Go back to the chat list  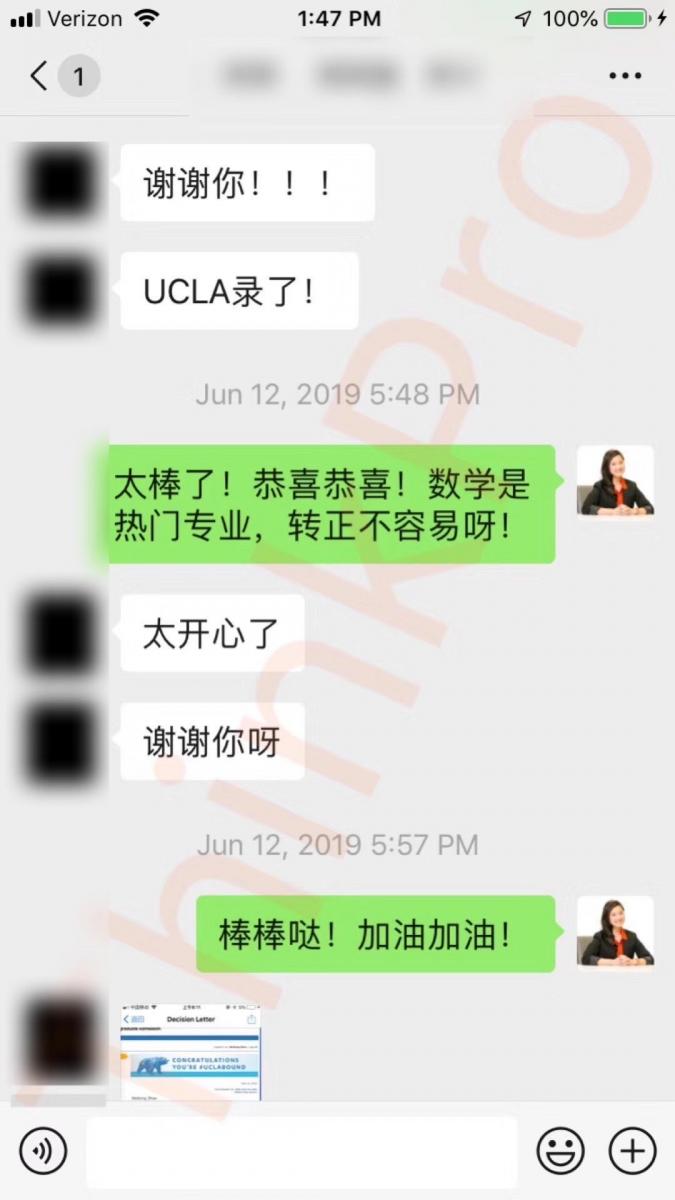click(x=40, y=76)
